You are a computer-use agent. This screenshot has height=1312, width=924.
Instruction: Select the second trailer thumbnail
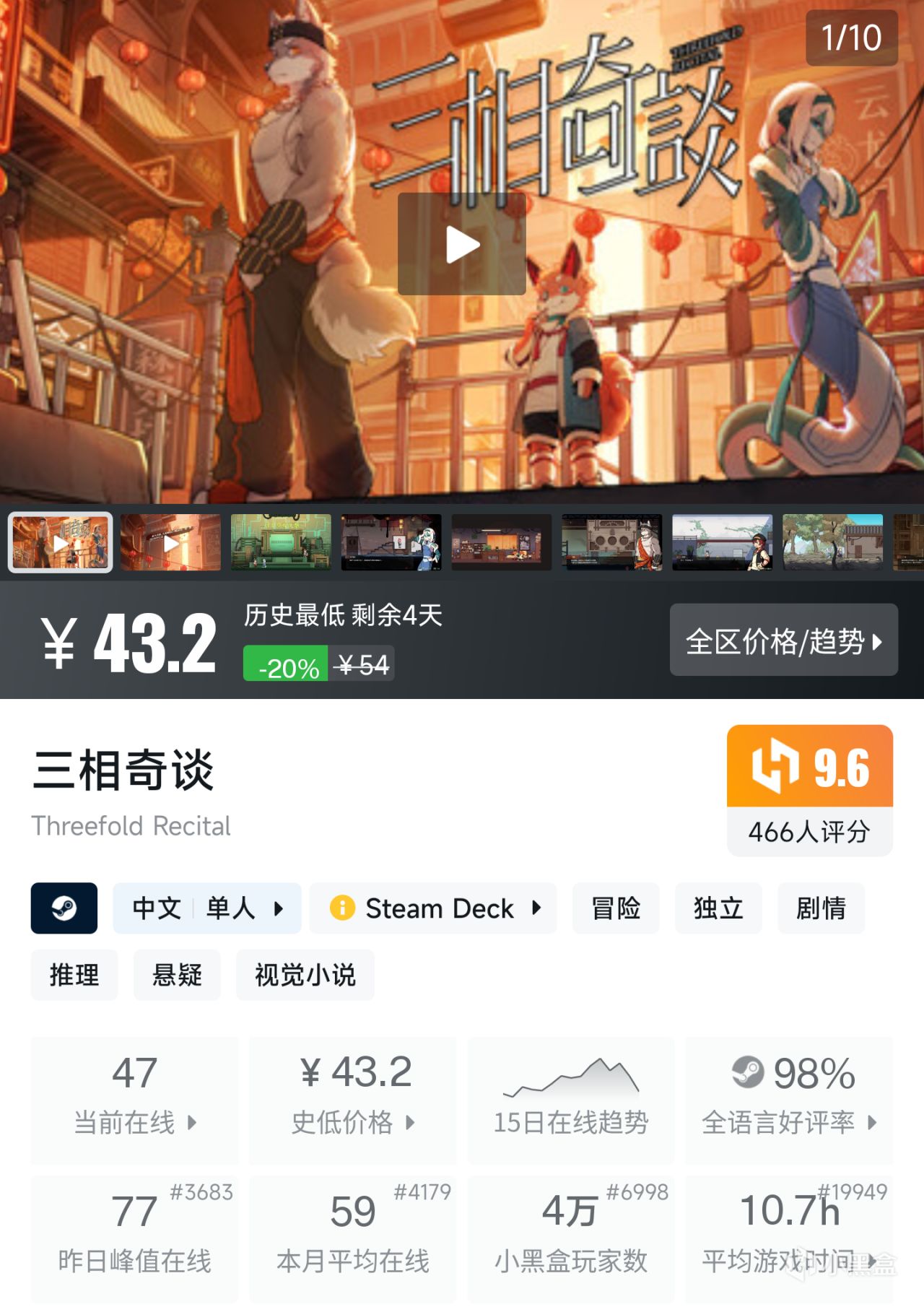pyautogui.click(x=170, y=542)
